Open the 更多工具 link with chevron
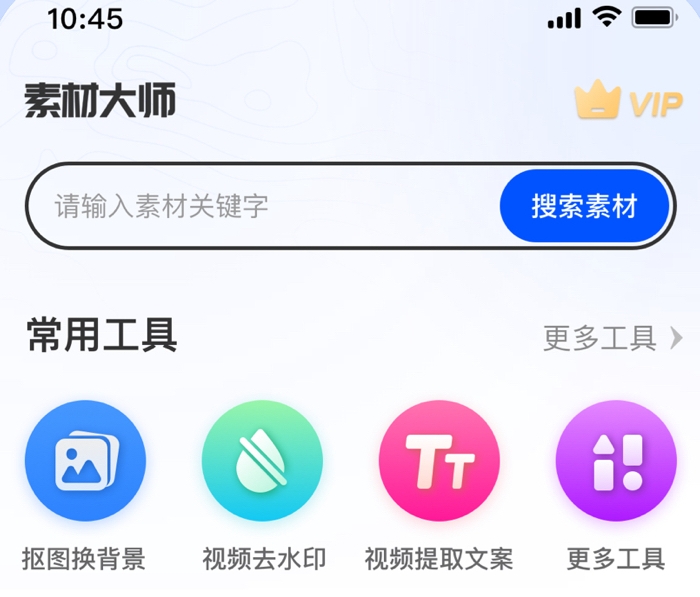 612,338
